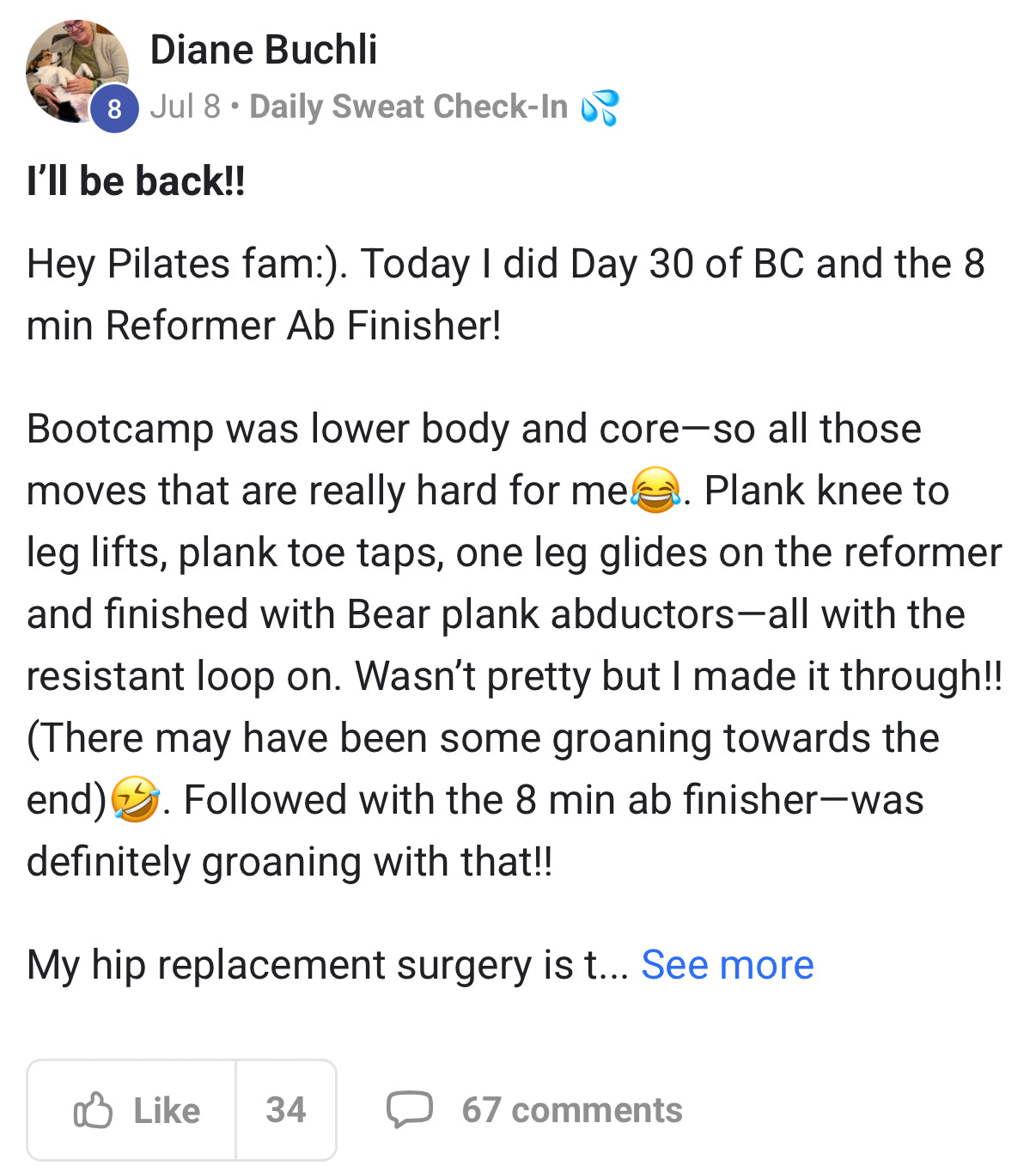Open Diane Buchli's profile picture
This screenshot has width=1036, height=1172.
(x=76, y=72)
